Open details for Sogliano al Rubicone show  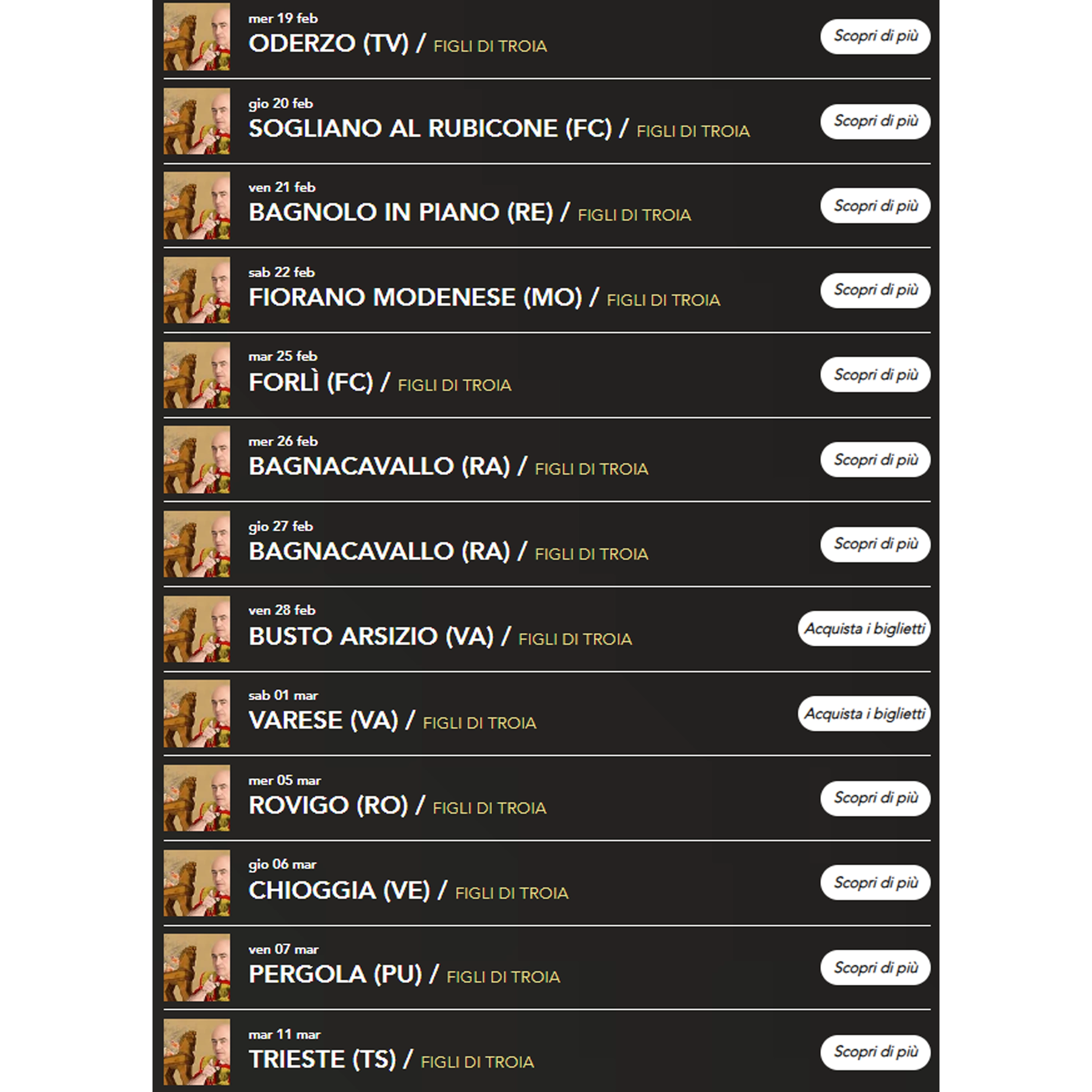click(x=875, y=122)
